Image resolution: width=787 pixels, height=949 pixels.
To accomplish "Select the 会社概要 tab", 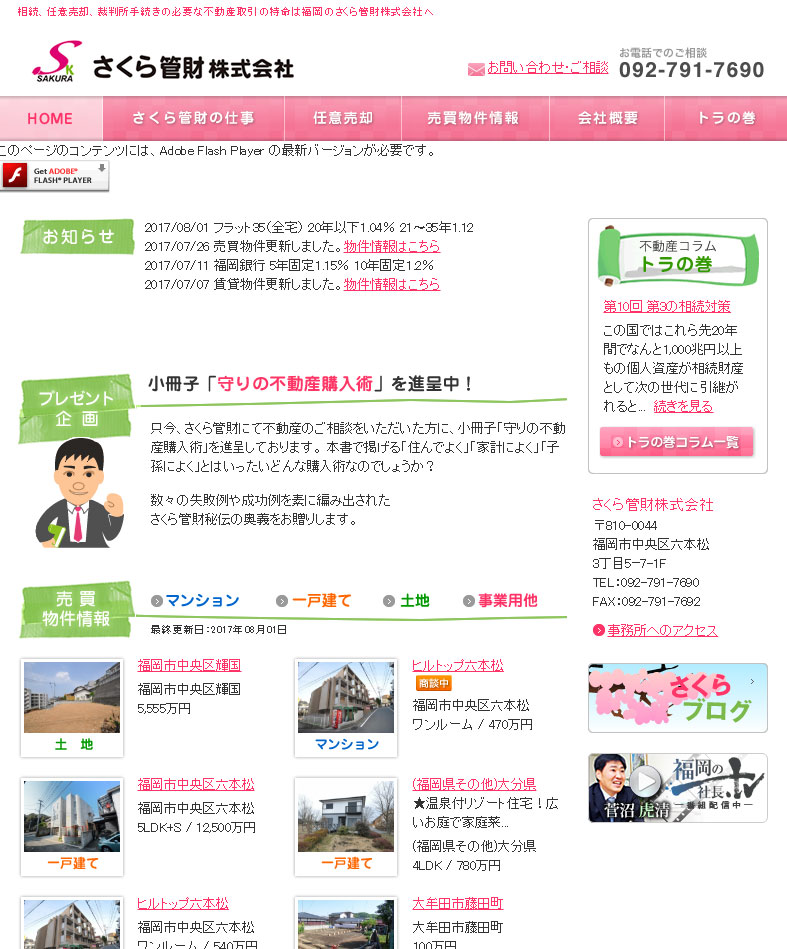I will coord(607,118).
